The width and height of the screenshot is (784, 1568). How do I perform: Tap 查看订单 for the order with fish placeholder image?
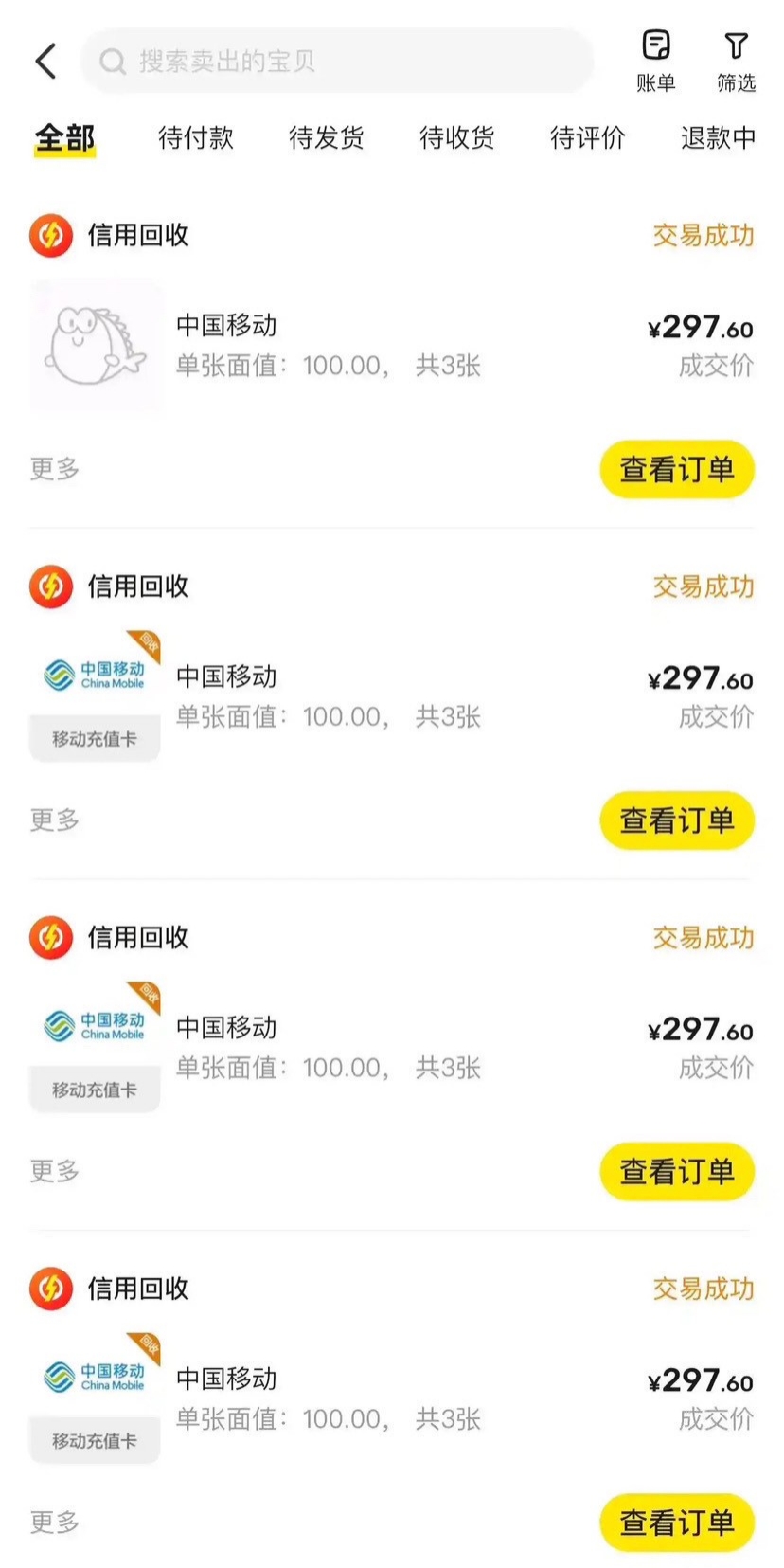(x=677, y=469)
